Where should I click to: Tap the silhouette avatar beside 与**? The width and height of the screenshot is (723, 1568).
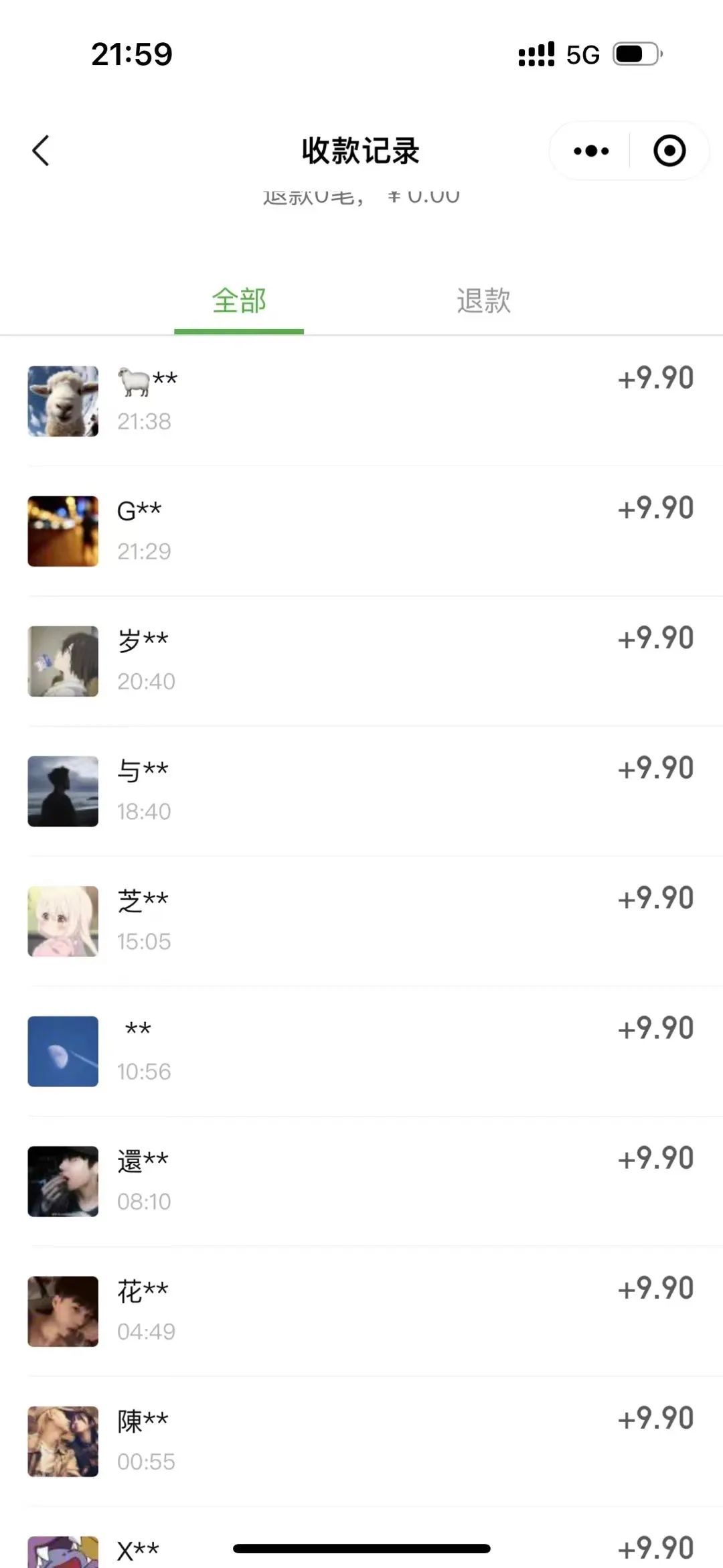coord(62,790)
